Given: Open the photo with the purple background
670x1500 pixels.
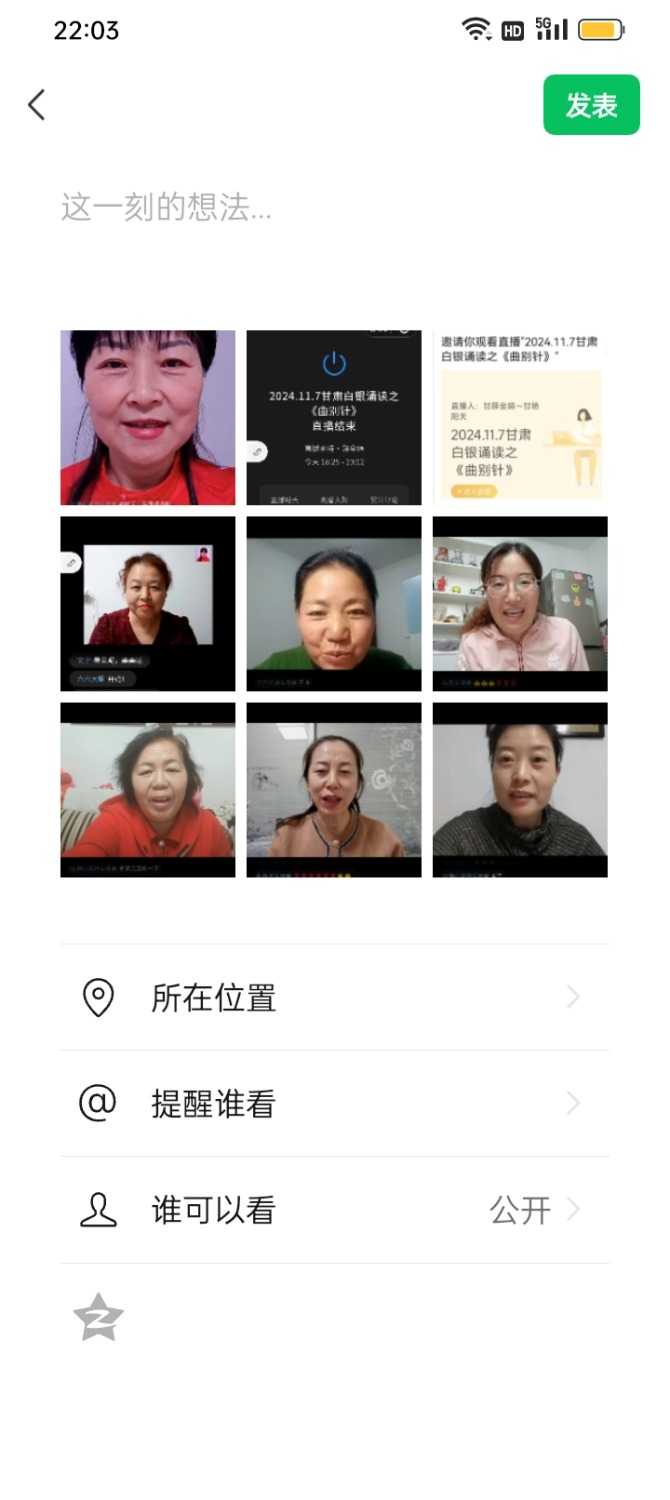Looking at the screenshot, I should [148, 418].
